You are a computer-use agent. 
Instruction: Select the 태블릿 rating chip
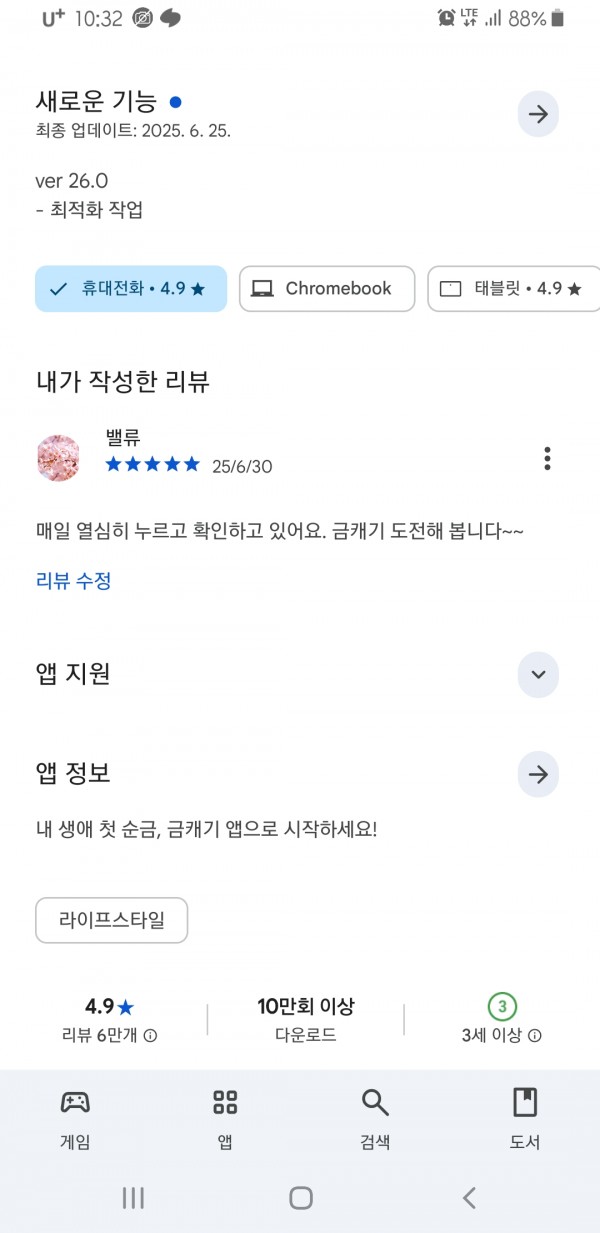pyautogui.click(x=514, y=289)
